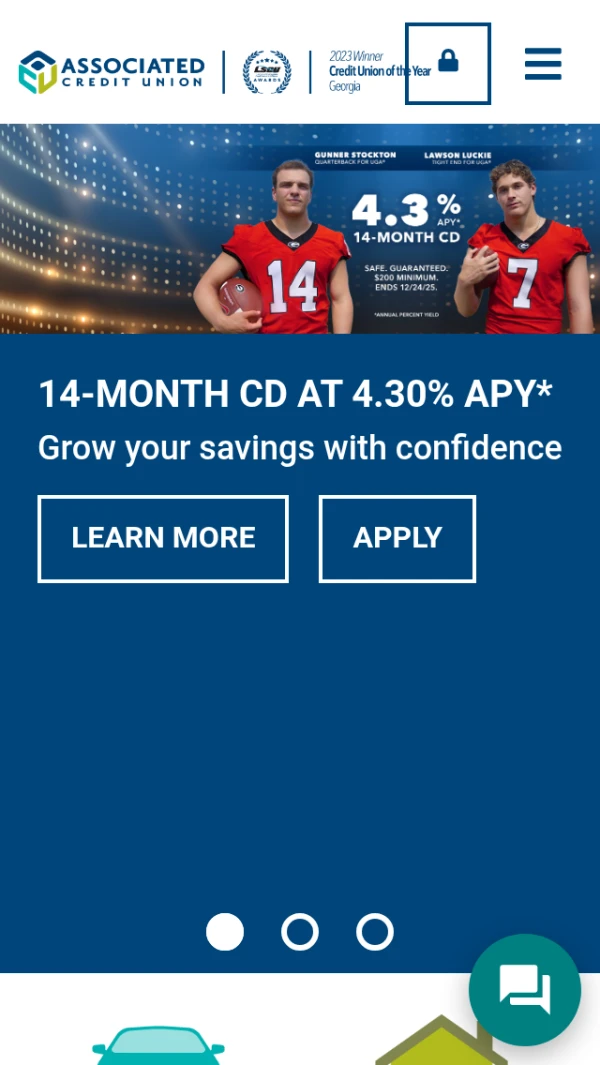Open the hamburger navigation menu
Screen dimensions: 600x1065
point(543,64)
